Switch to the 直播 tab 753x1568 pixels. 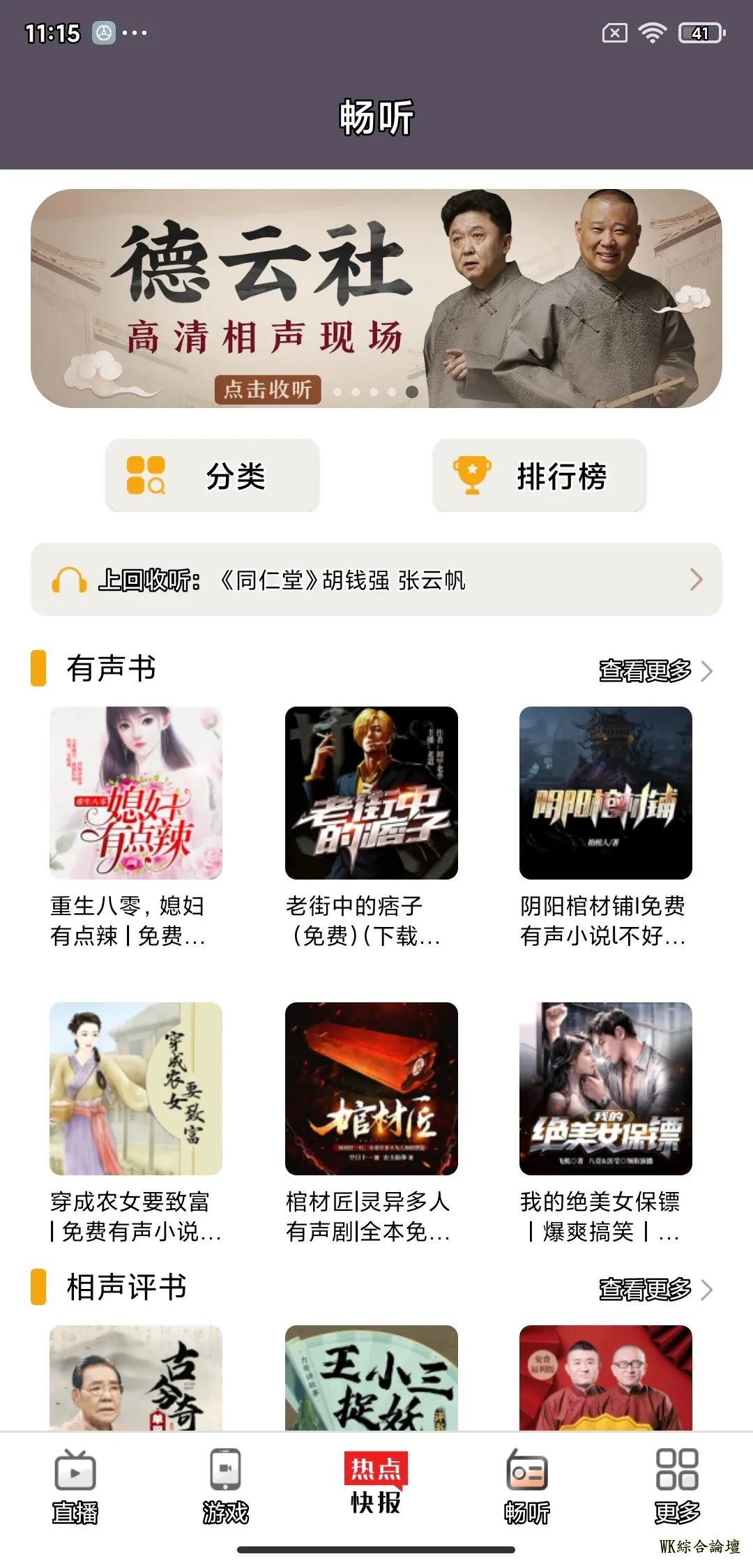coord(75,1486)
